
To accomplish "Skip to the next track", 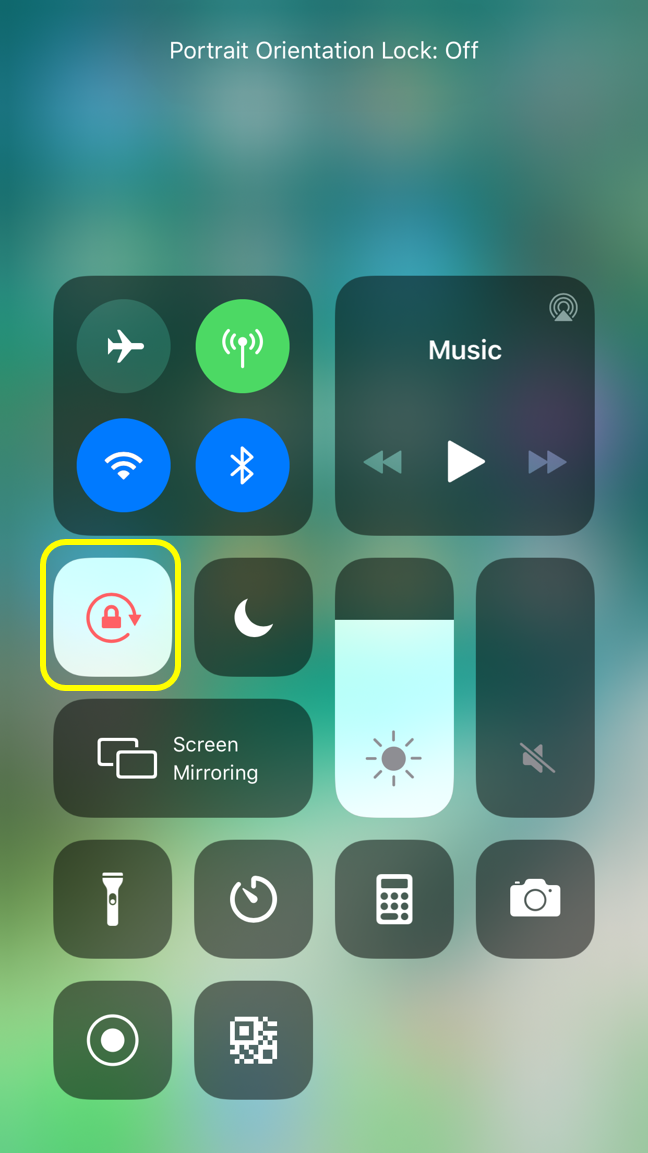I will click(x=547, y=461).
